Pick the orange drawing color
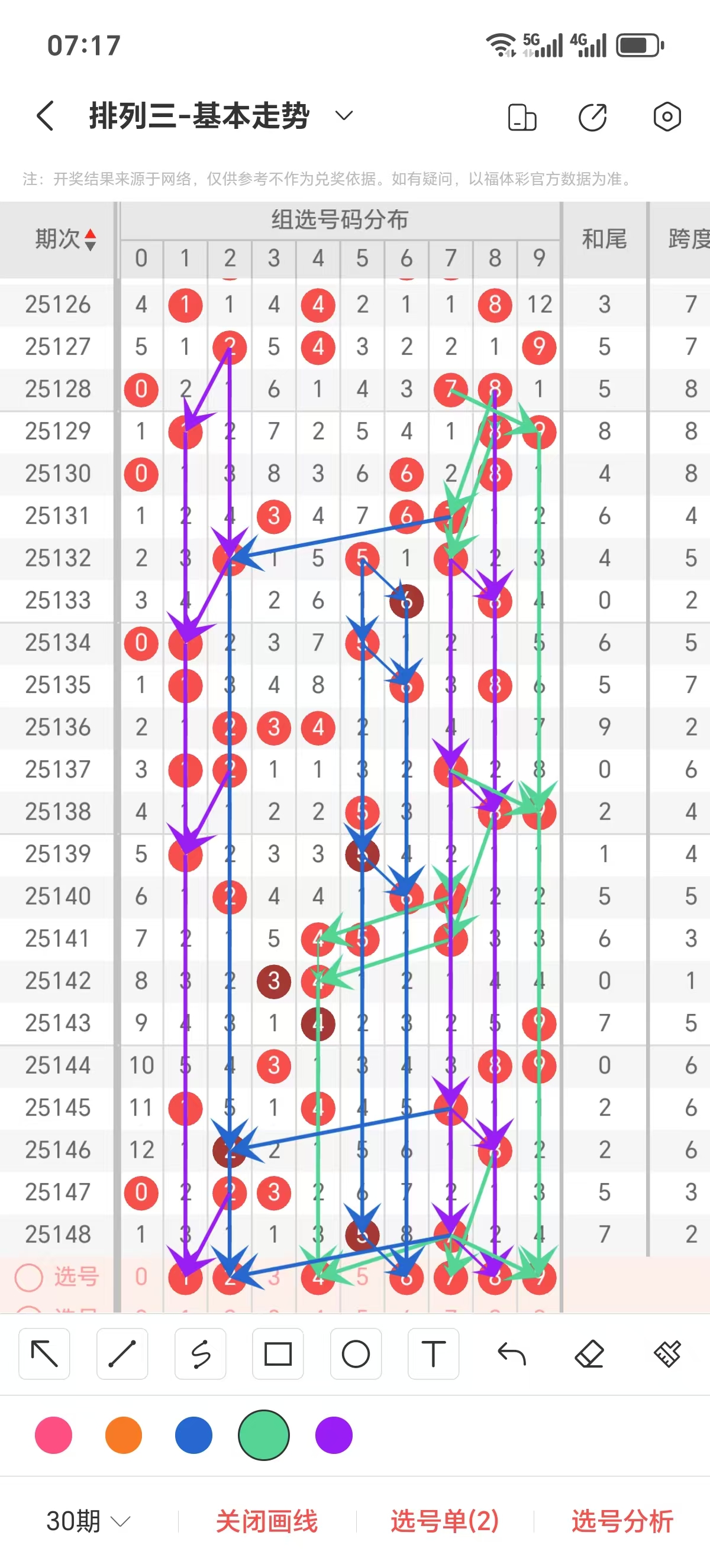710x1568 pixels. (124, 1435)
